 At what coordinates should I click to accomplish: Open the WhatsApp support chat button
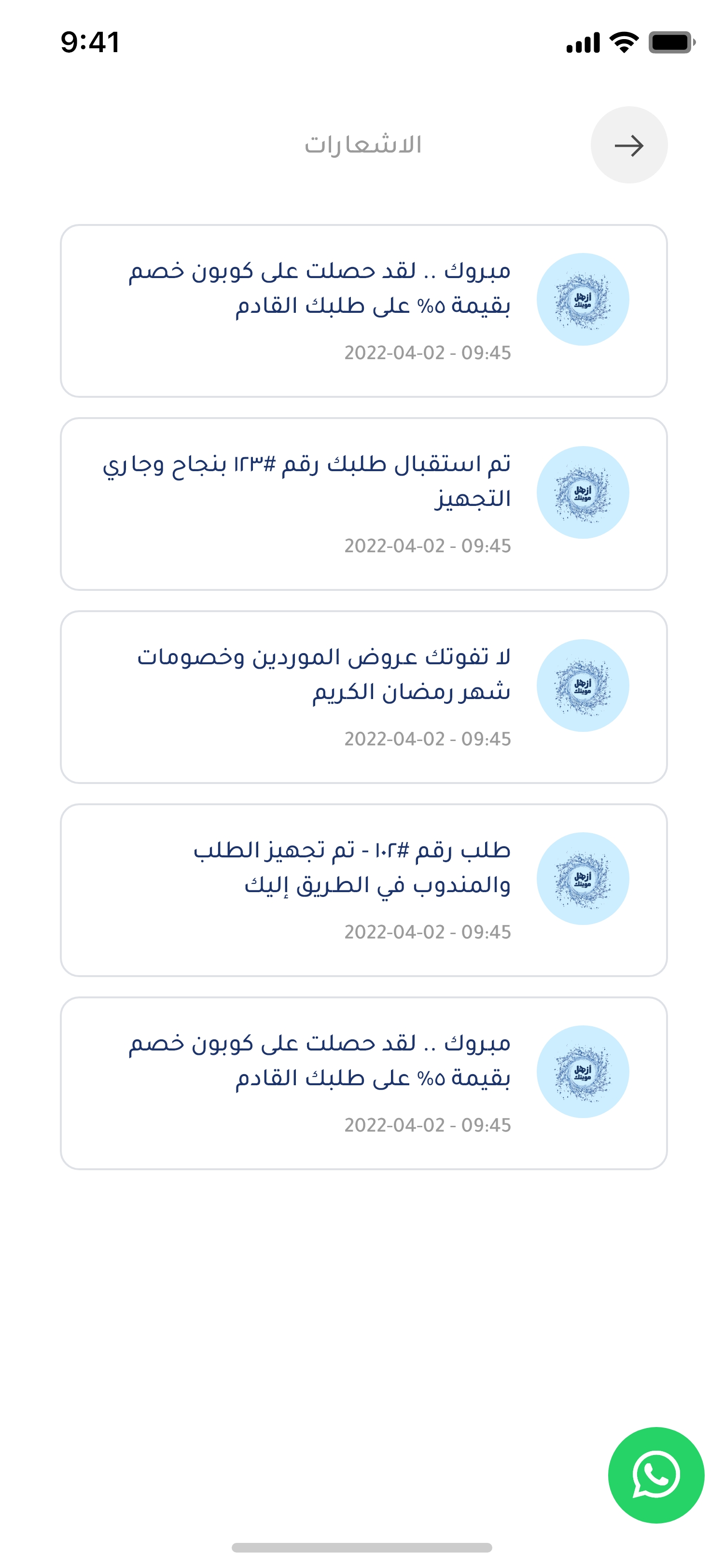click(656, 1474)
